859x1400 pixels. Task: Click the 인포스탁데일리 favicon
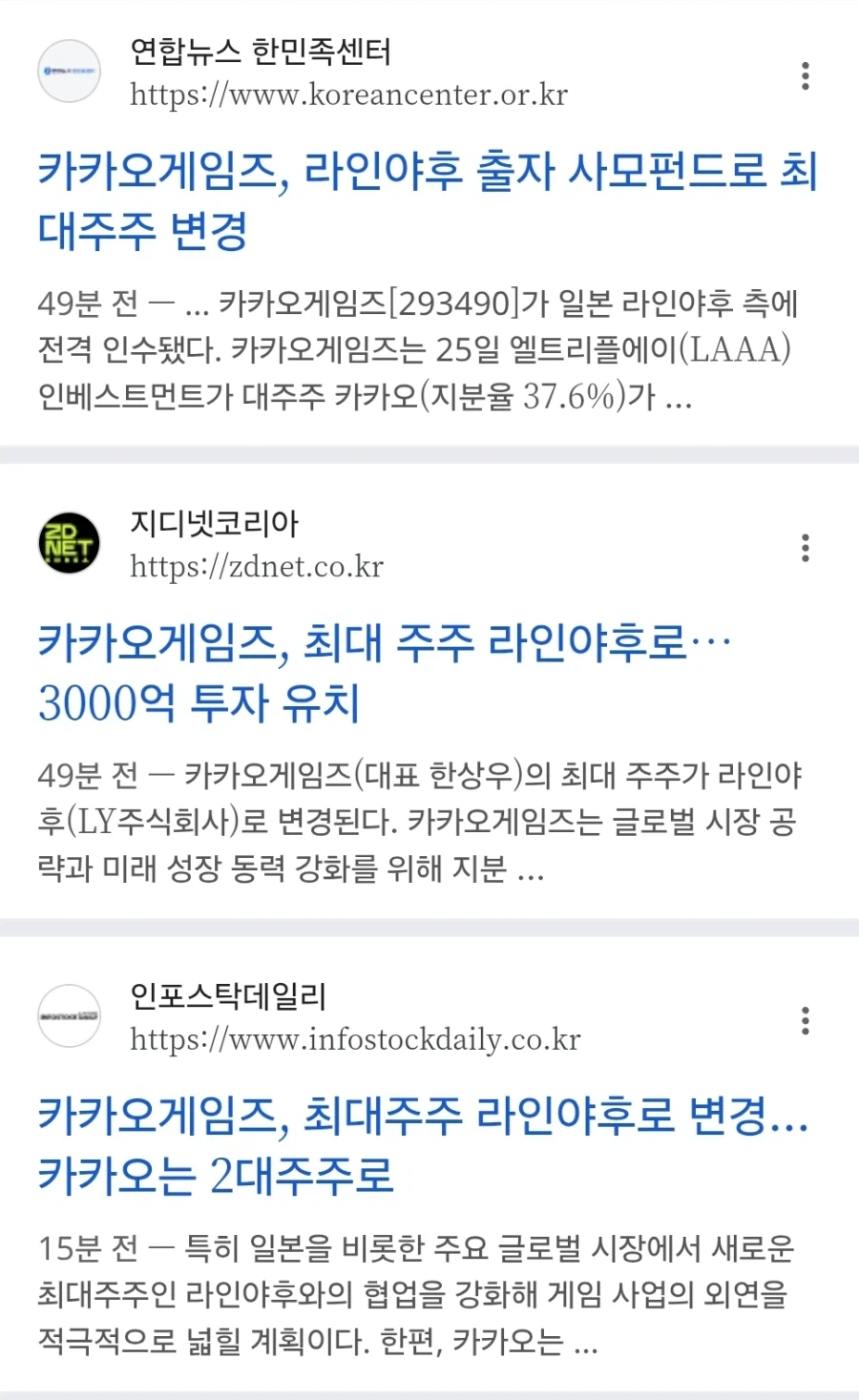(x=69, y=1017)
